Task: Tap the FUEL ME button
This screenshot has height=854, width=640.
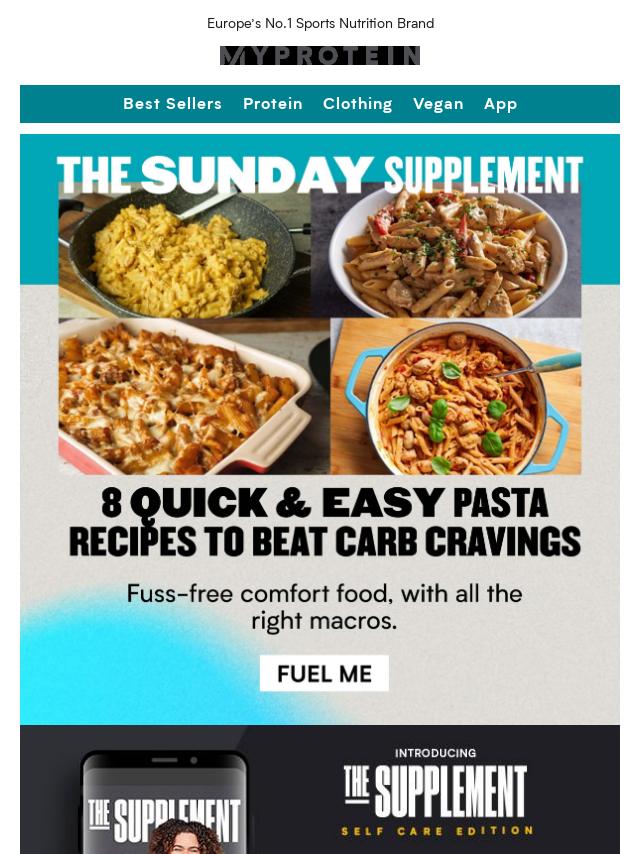Action: pos(324,674)
